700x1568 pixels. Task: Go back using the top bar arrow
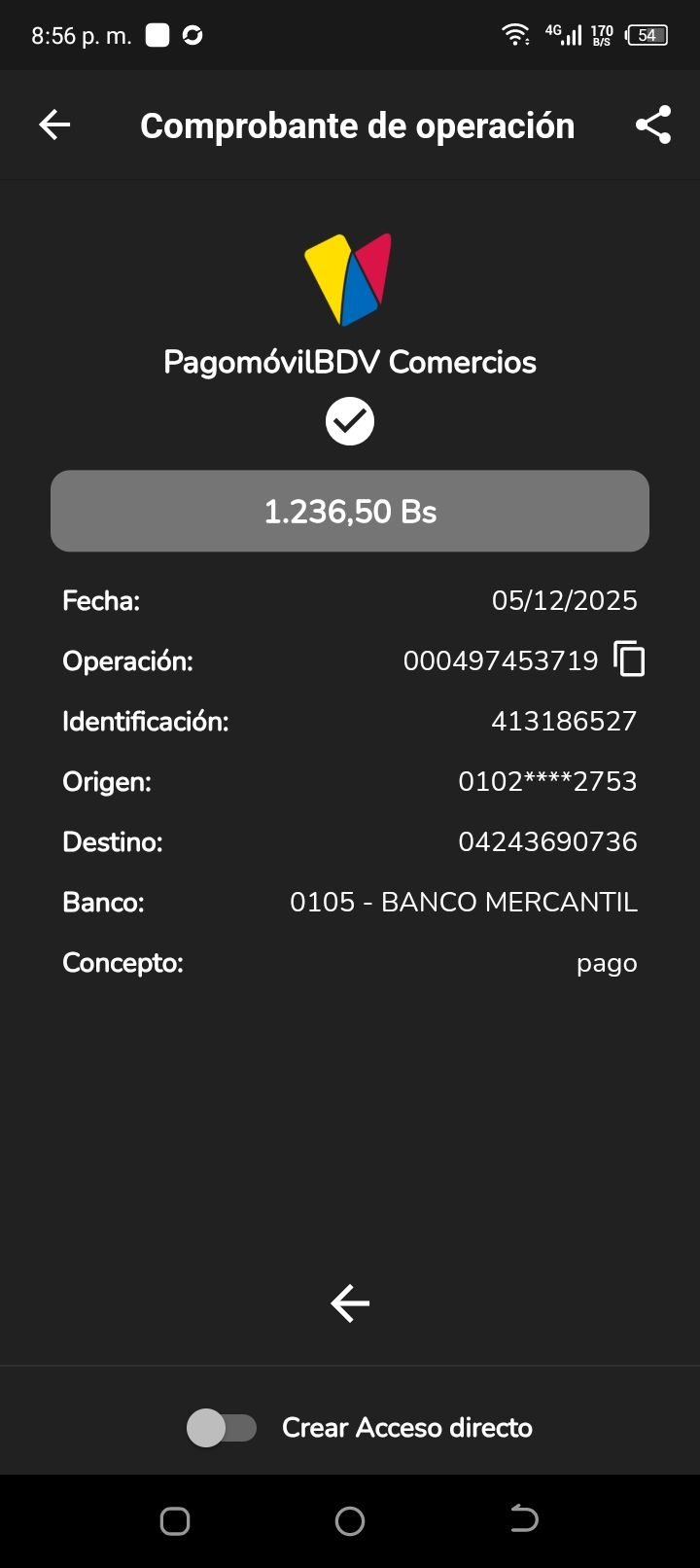[x=54, y=125]
